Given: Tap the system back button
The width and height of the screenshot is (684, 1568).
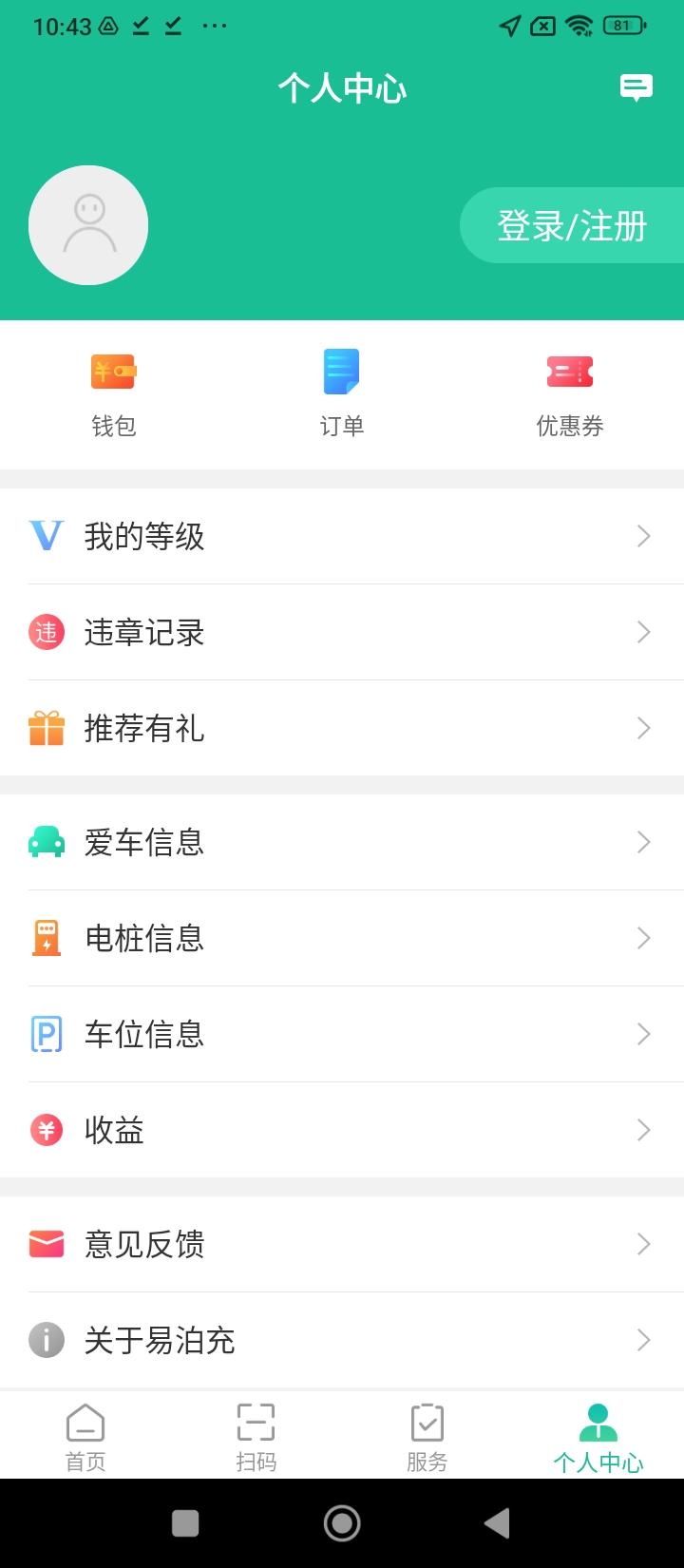Looking at the screenshot, I should [x=497, y=1523].
